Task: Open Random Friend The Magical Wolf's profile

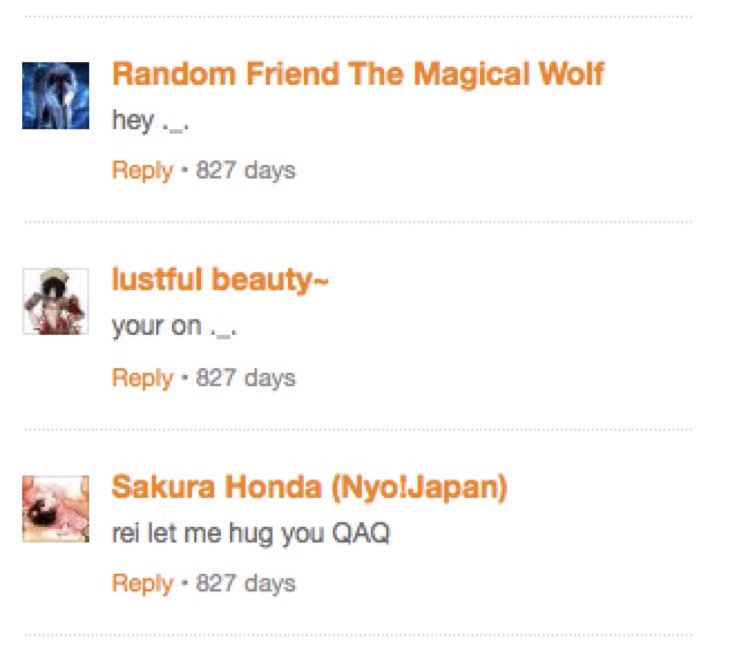Action: [358, 75]
